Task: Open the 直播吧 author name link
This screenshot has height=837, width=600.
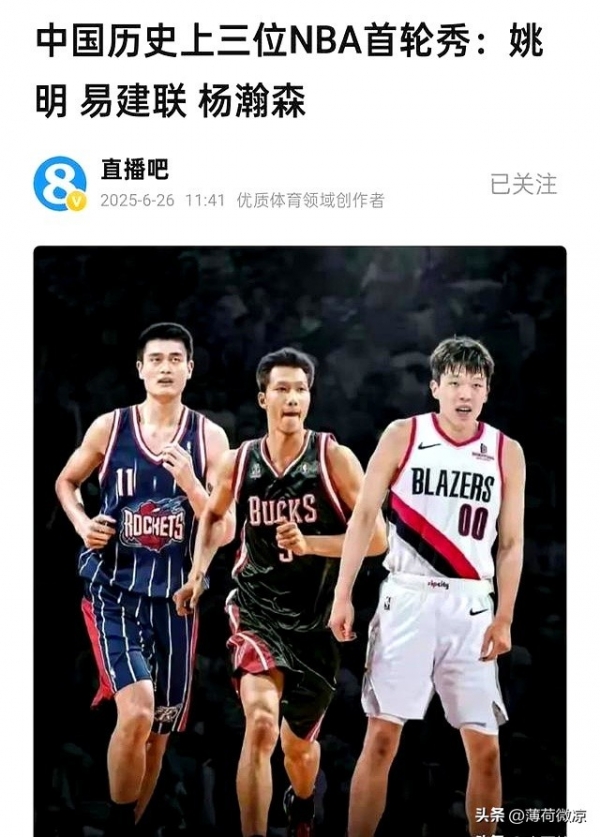Action: [134, 169]
